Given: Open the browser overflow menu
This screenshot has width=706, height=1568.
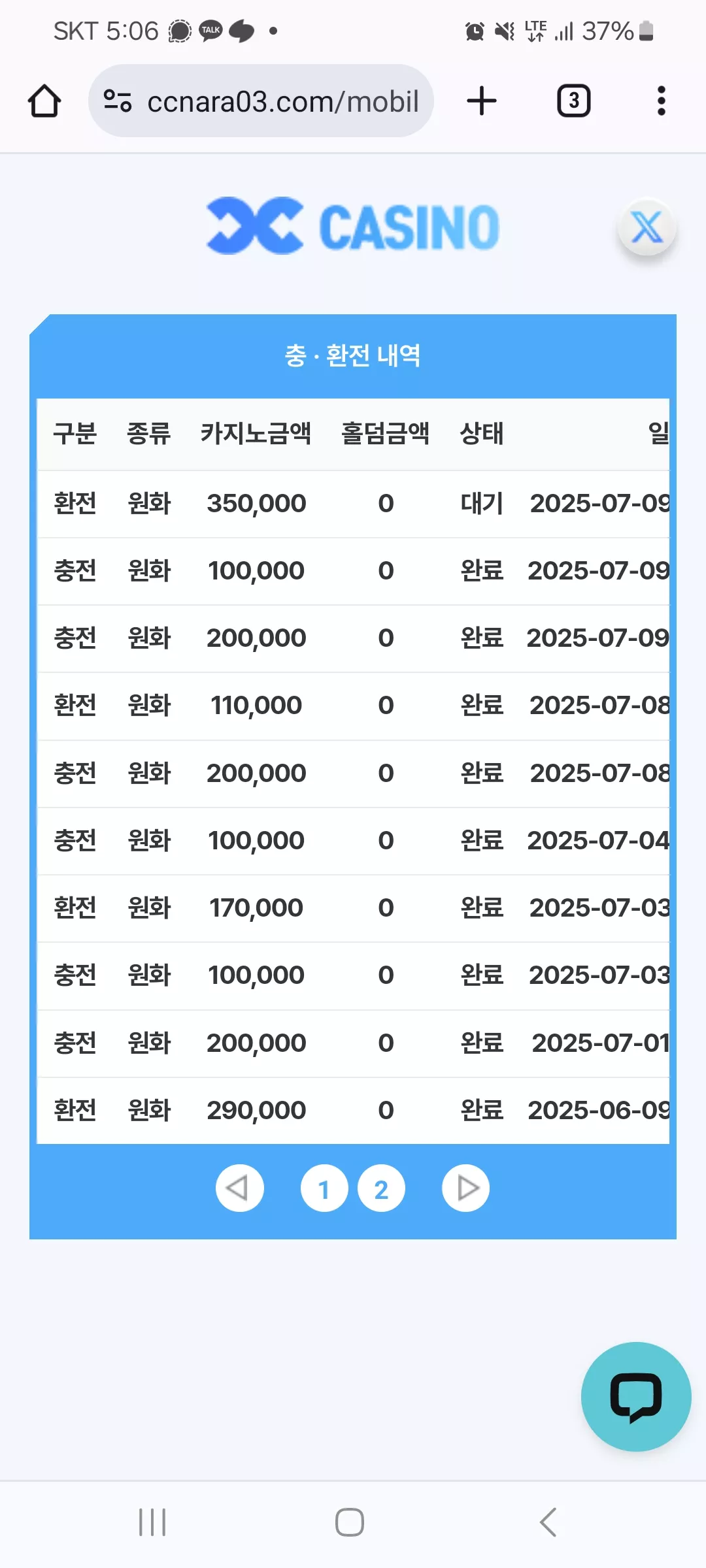Looking at the screenshot, I should point(662,101).
